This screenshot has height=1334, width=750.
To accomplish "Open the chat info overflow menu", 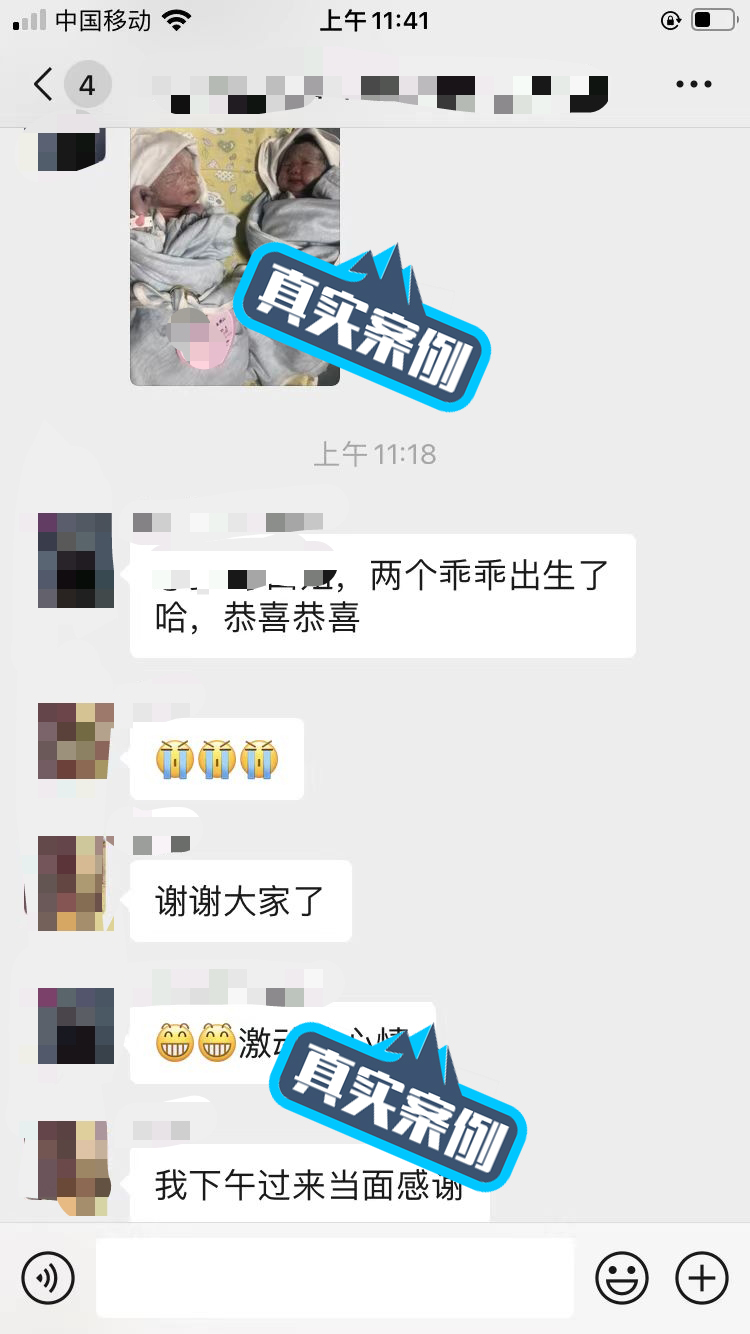I will [693, 85].
